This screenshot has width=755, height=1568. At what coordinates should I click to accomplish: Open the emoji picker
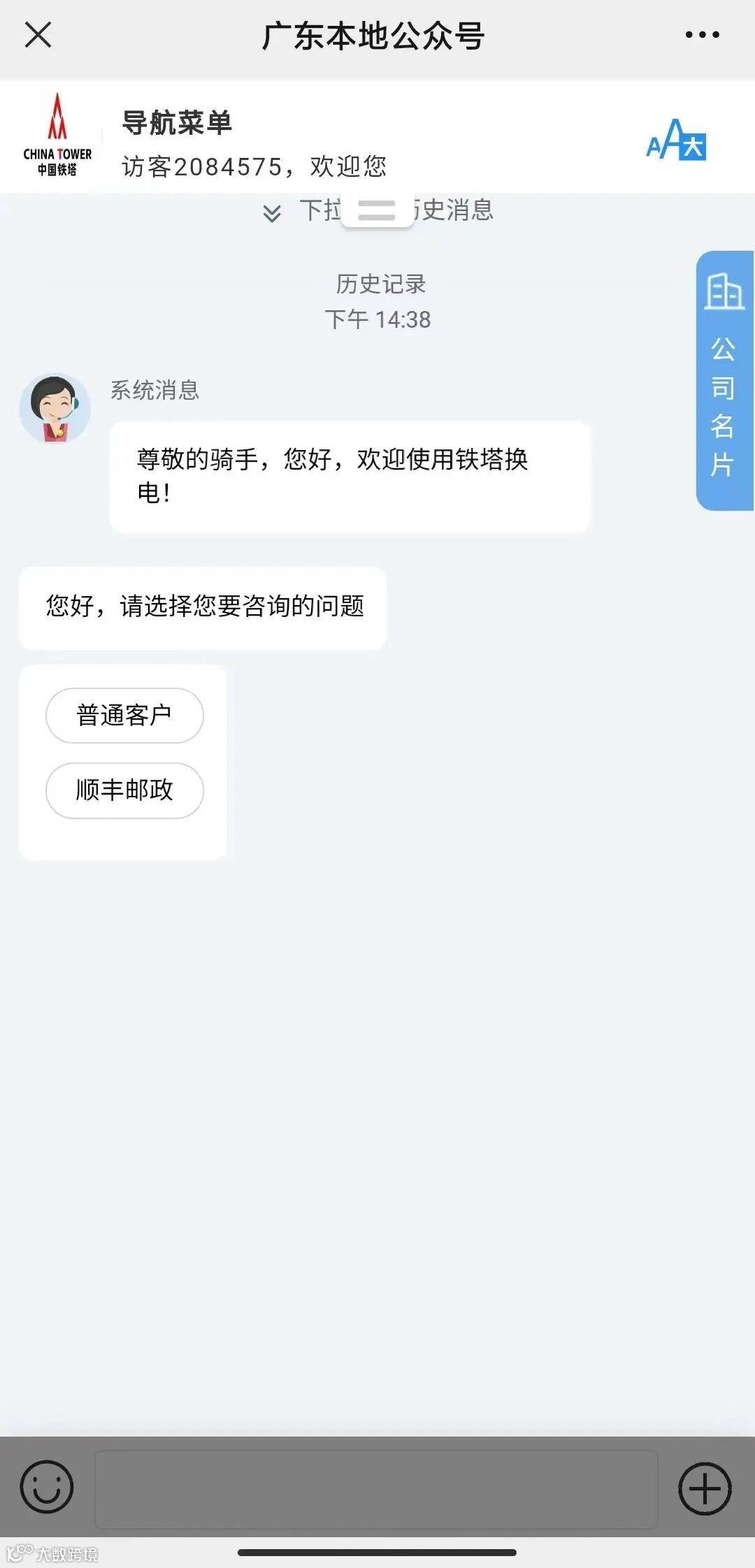[47, 1486]
